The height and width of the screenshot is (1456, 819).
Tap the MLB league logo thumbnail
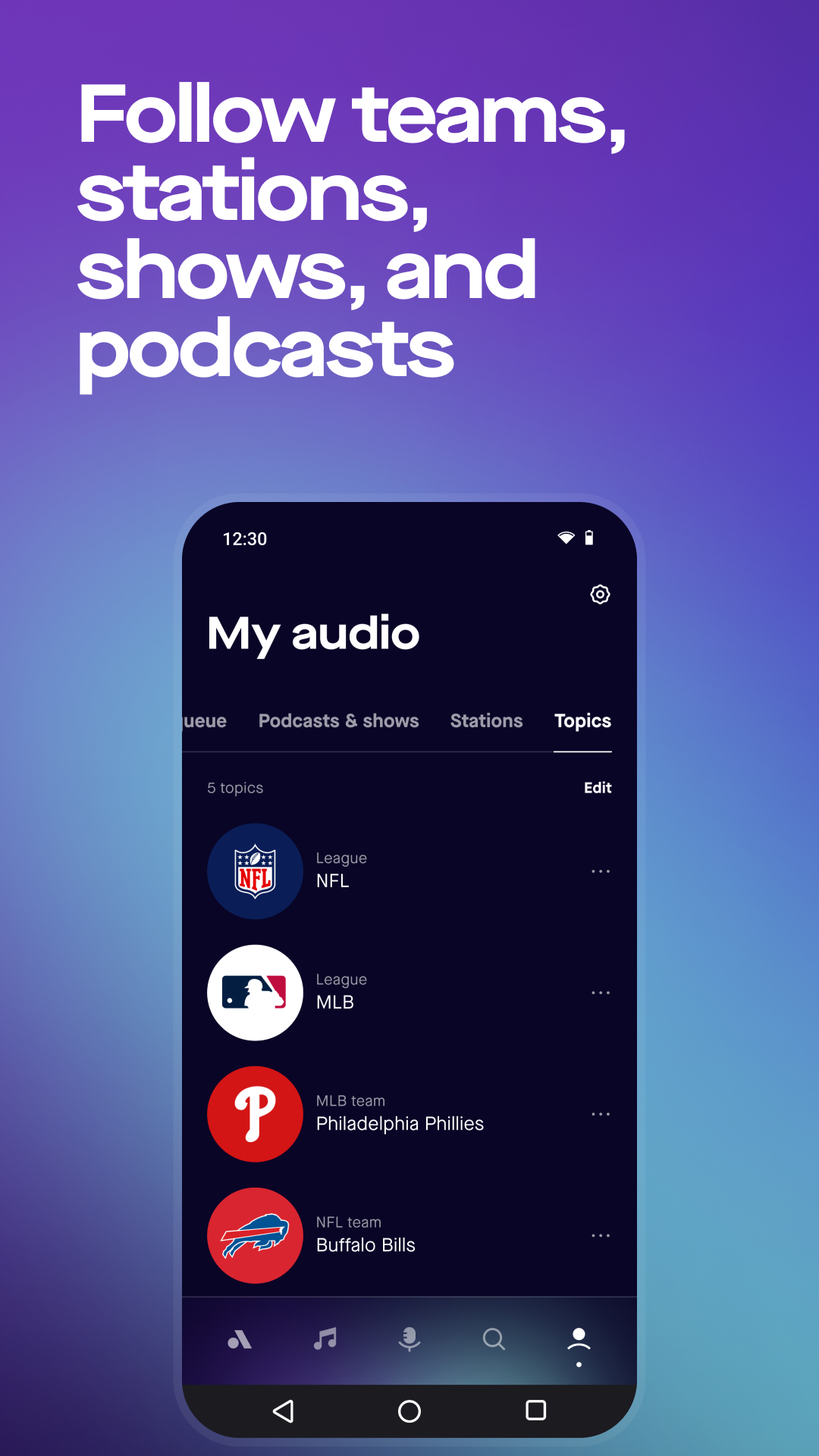[255, 992]
